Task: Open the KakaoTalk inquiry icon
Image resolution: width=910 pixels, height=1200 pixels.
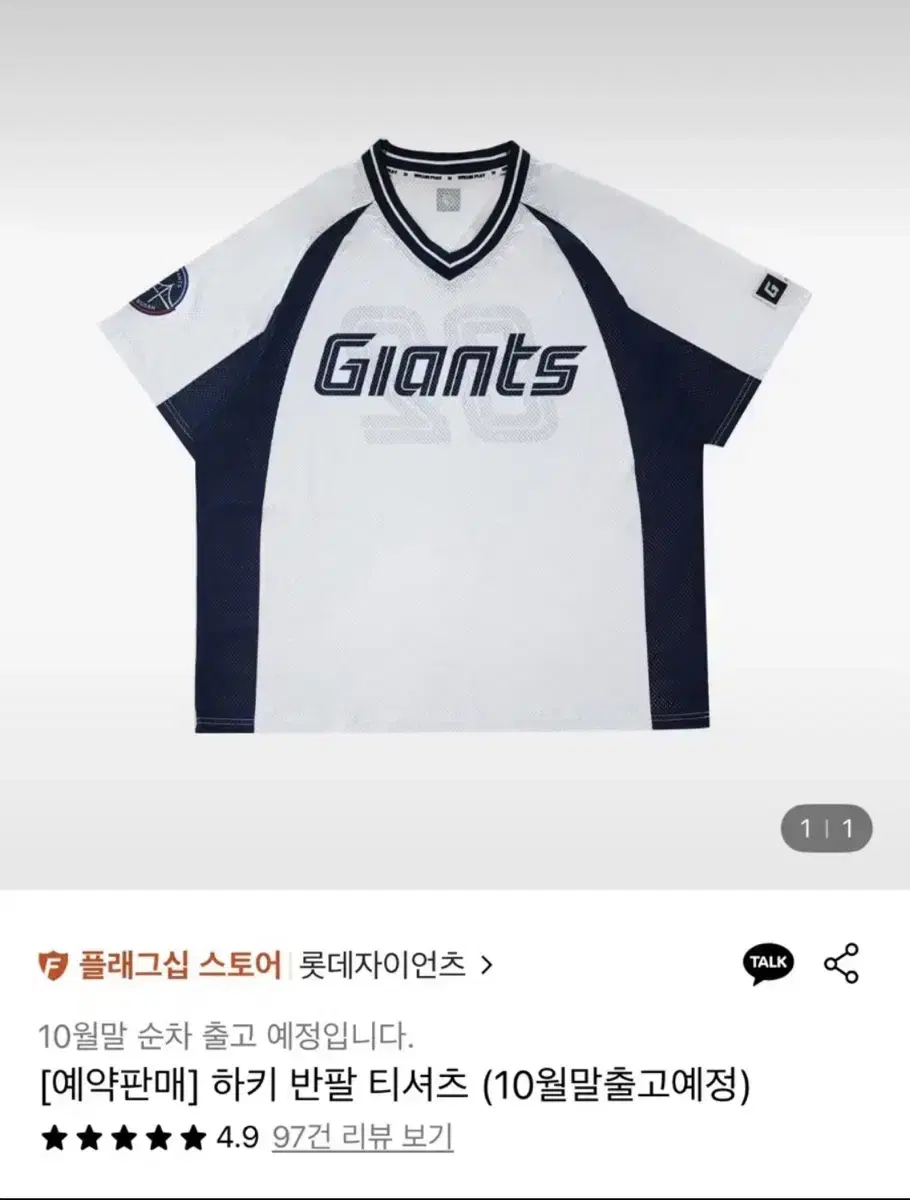Action: pyautogui.click(x=768, y=963)
